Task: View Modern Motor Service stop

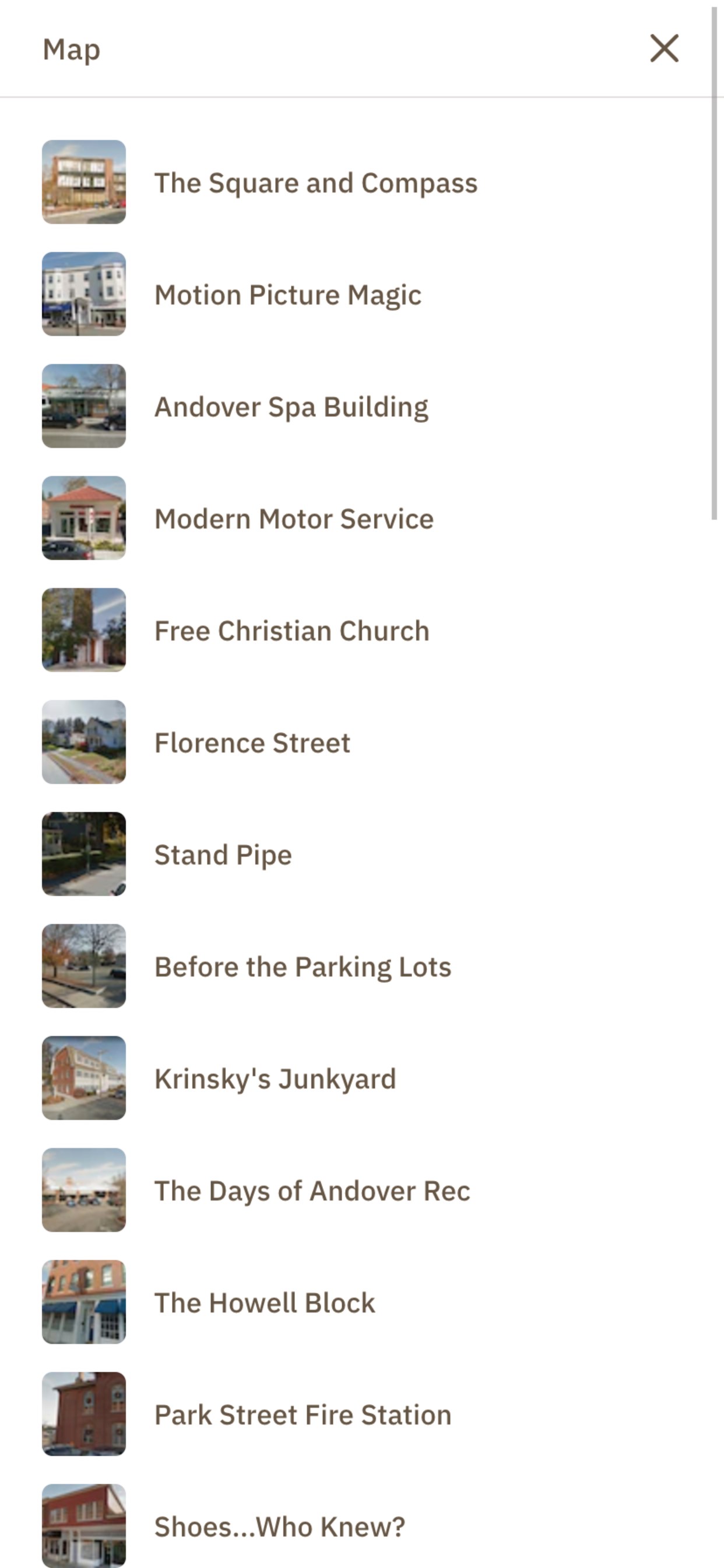Action: 362,518
